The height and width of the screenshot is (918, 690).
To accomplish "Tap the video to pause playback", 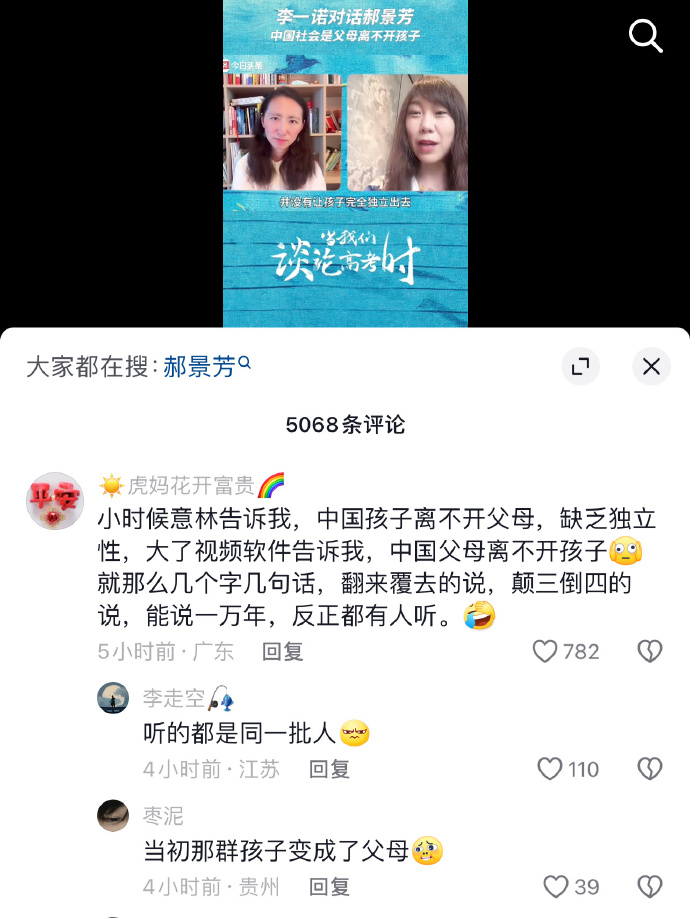I will (345, 160).
